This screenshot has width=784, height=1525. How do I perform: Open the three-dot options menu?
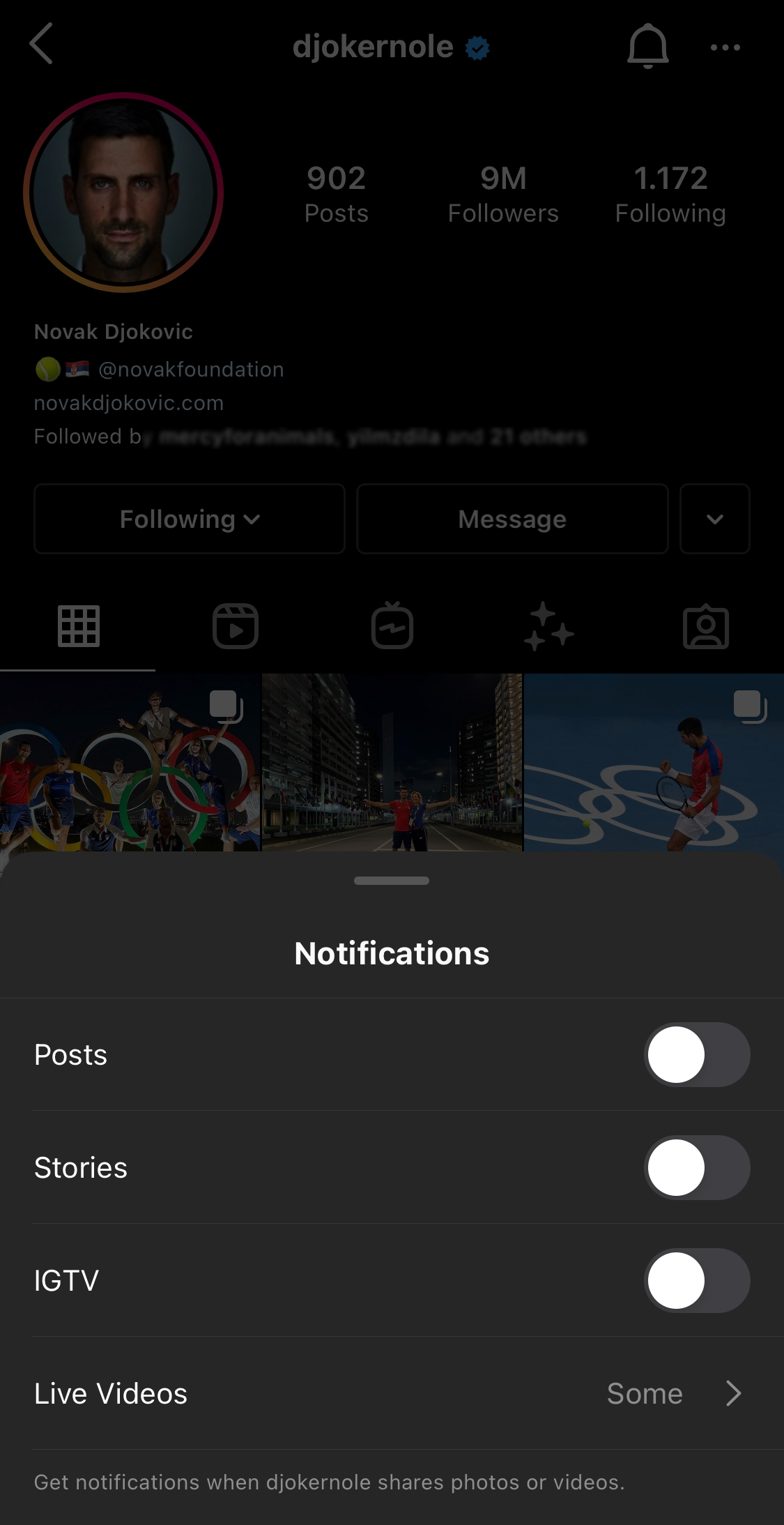pos(725,47)
